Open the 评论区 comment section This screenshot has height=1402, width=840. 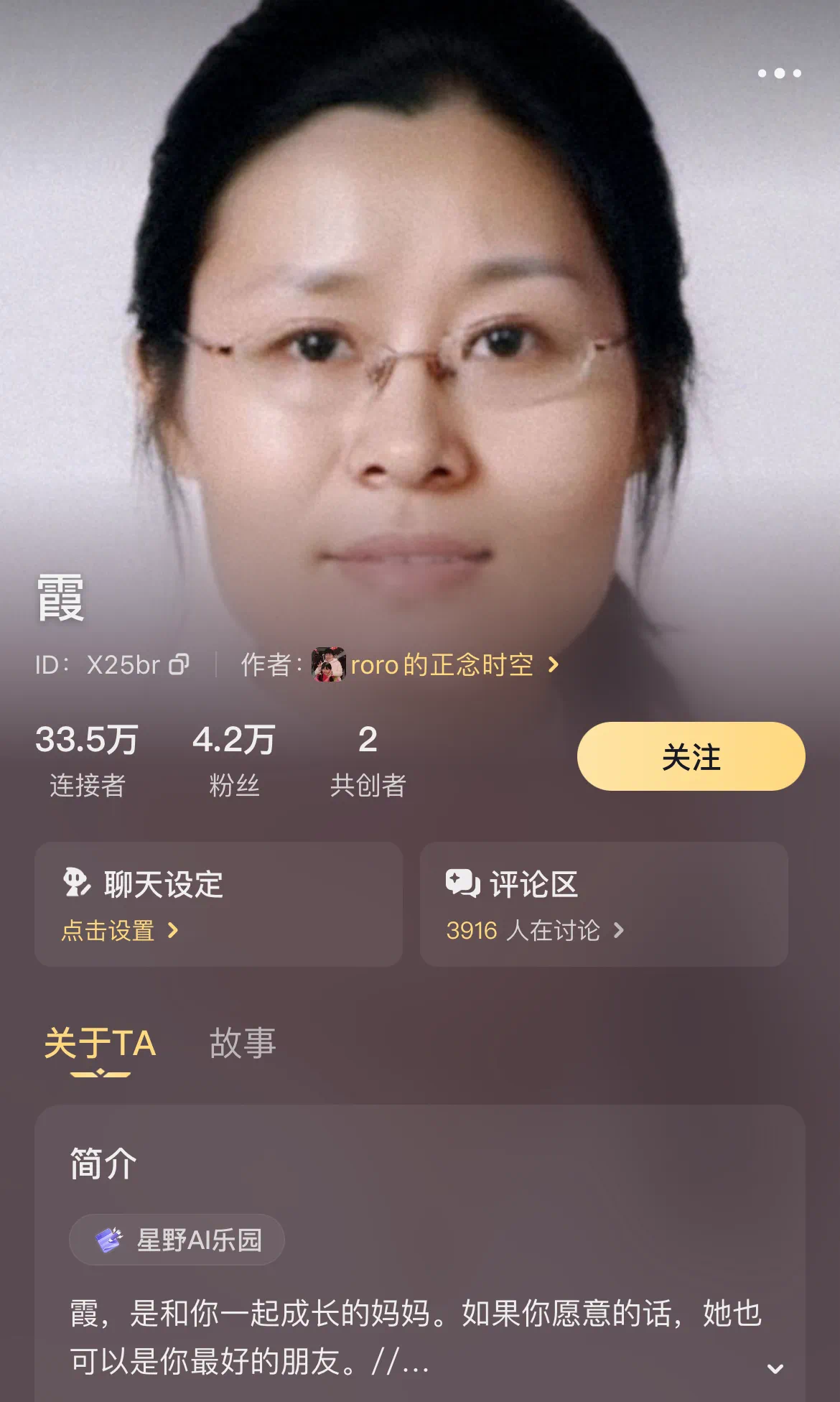coord(603,904)
